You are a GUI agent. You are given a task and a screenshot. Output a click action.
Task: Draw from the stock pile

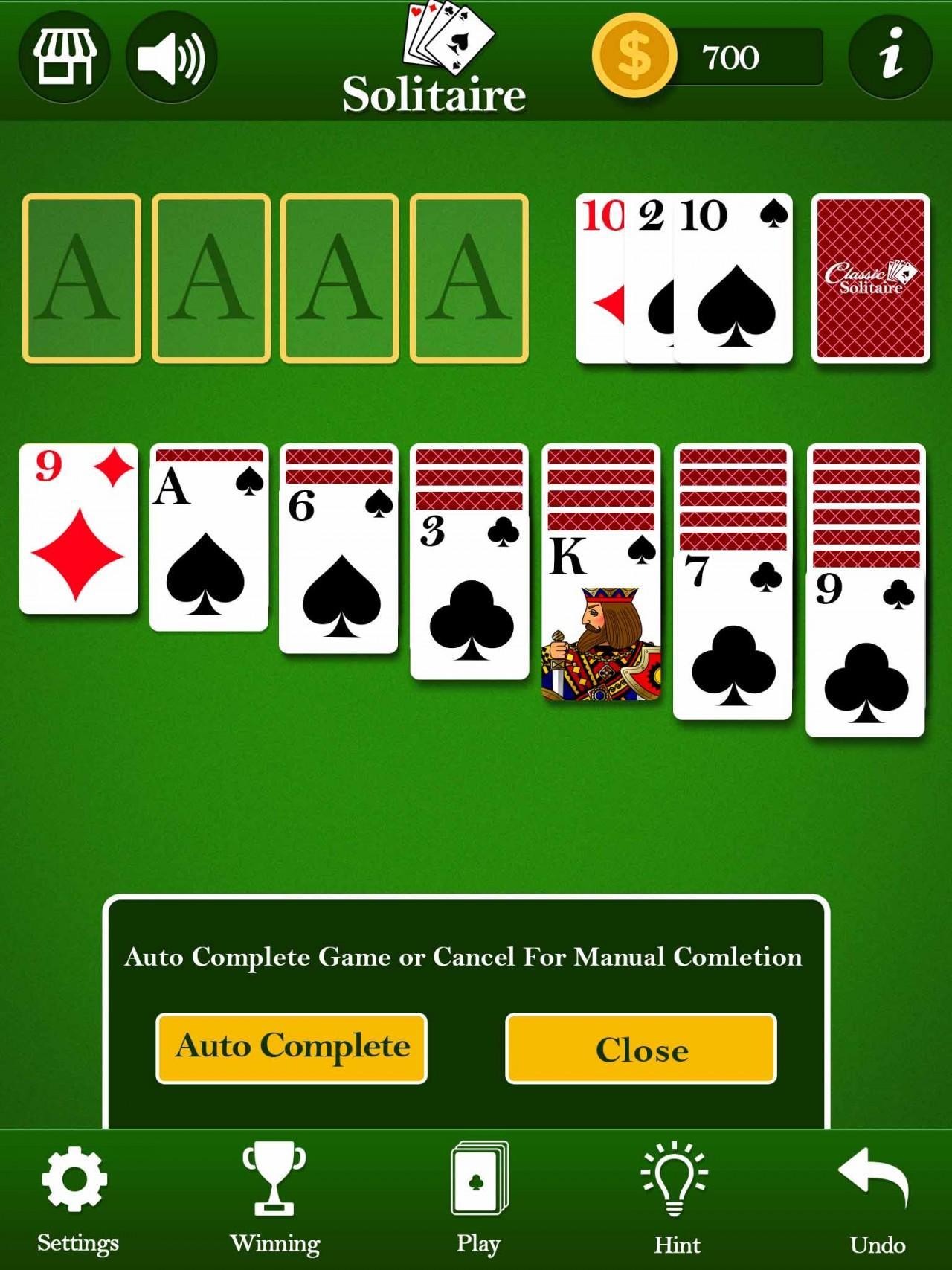(870, 278)
